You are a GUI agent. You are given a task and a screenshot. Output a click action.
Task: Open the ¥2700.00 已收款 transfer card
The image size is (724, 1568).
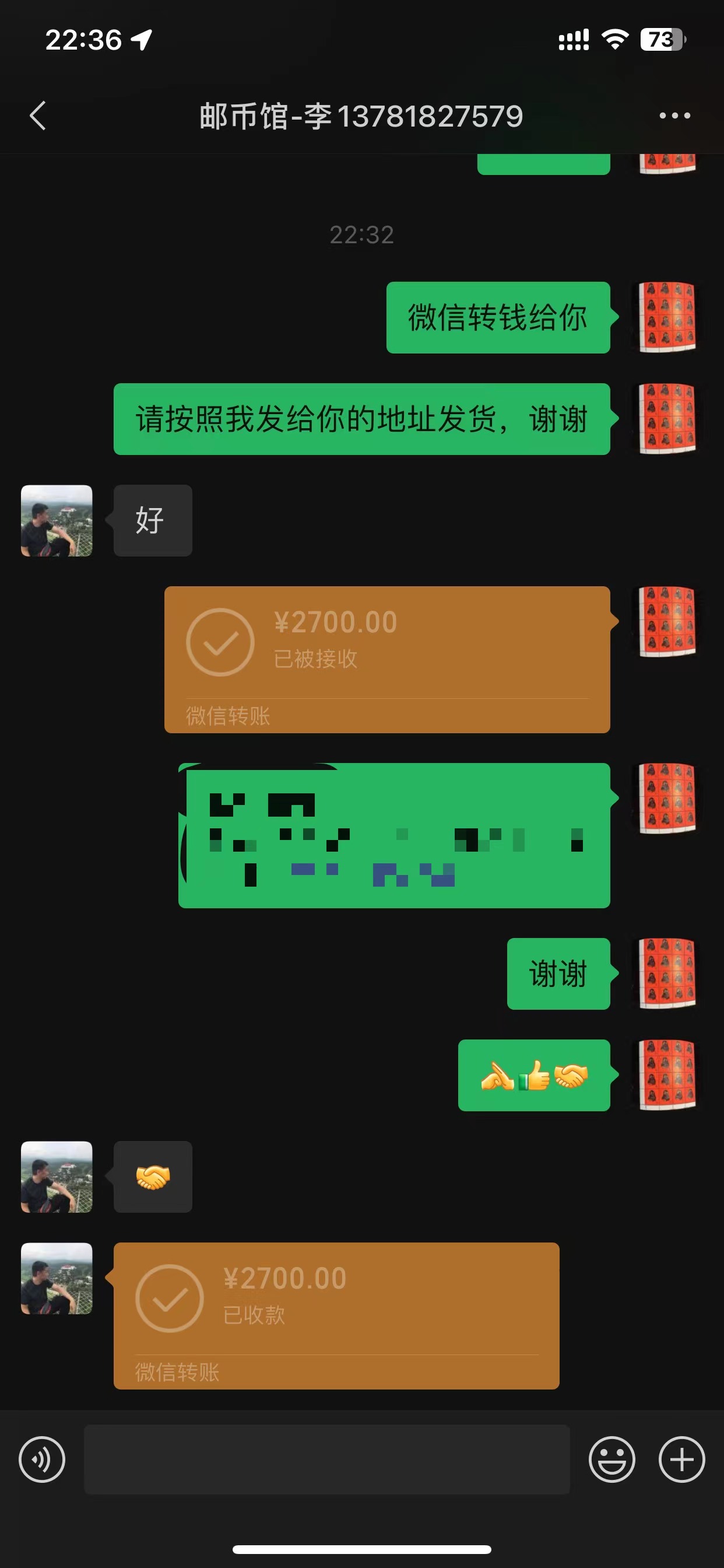336,1315
